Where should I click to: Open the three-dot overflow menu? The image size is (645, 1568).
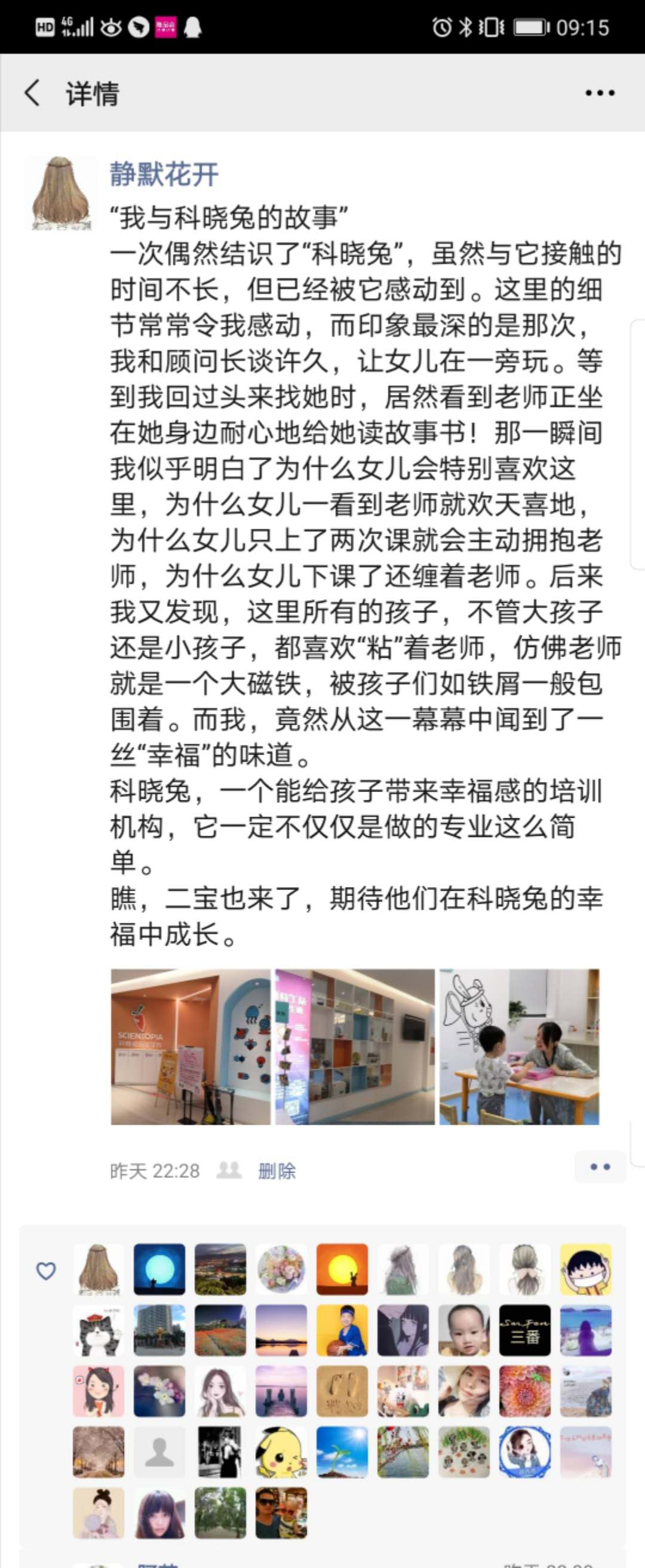[x=600, y=93]
